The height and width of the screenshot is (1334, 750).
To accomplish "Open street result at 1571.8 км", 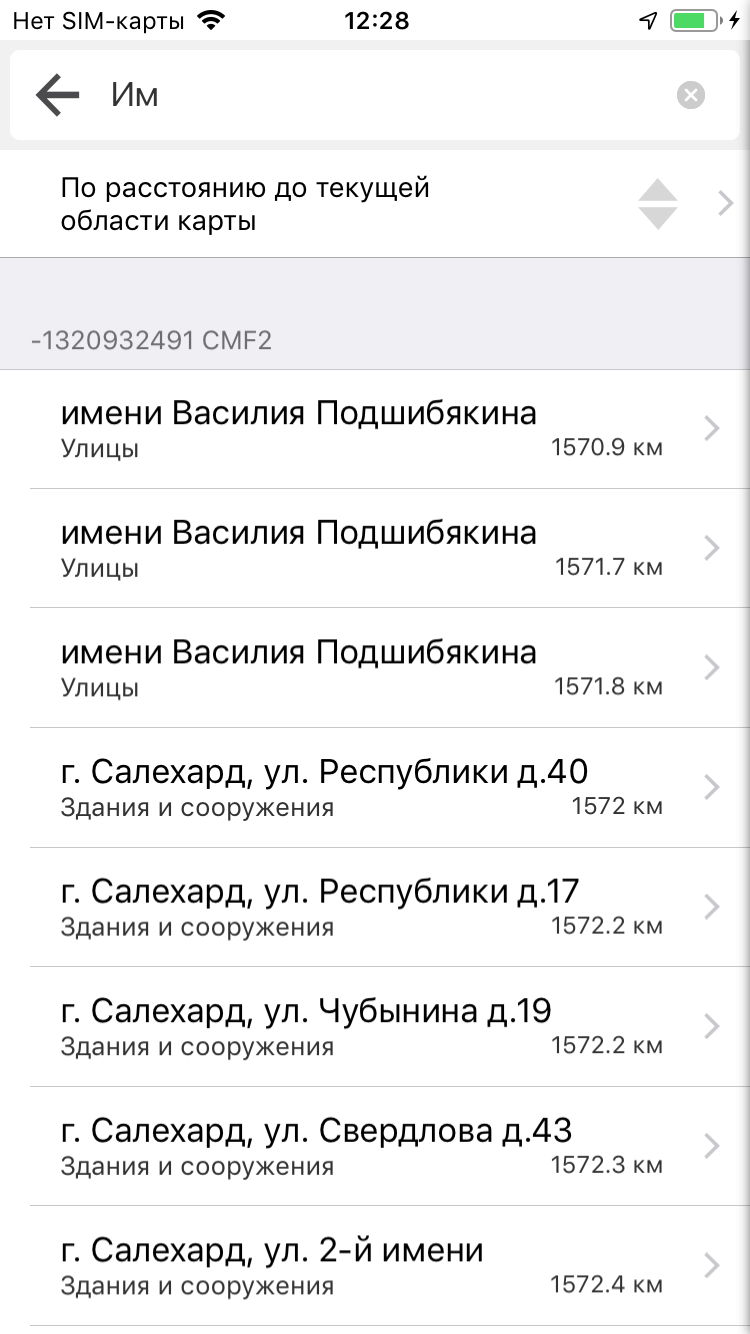I will [x=375, y=668].
